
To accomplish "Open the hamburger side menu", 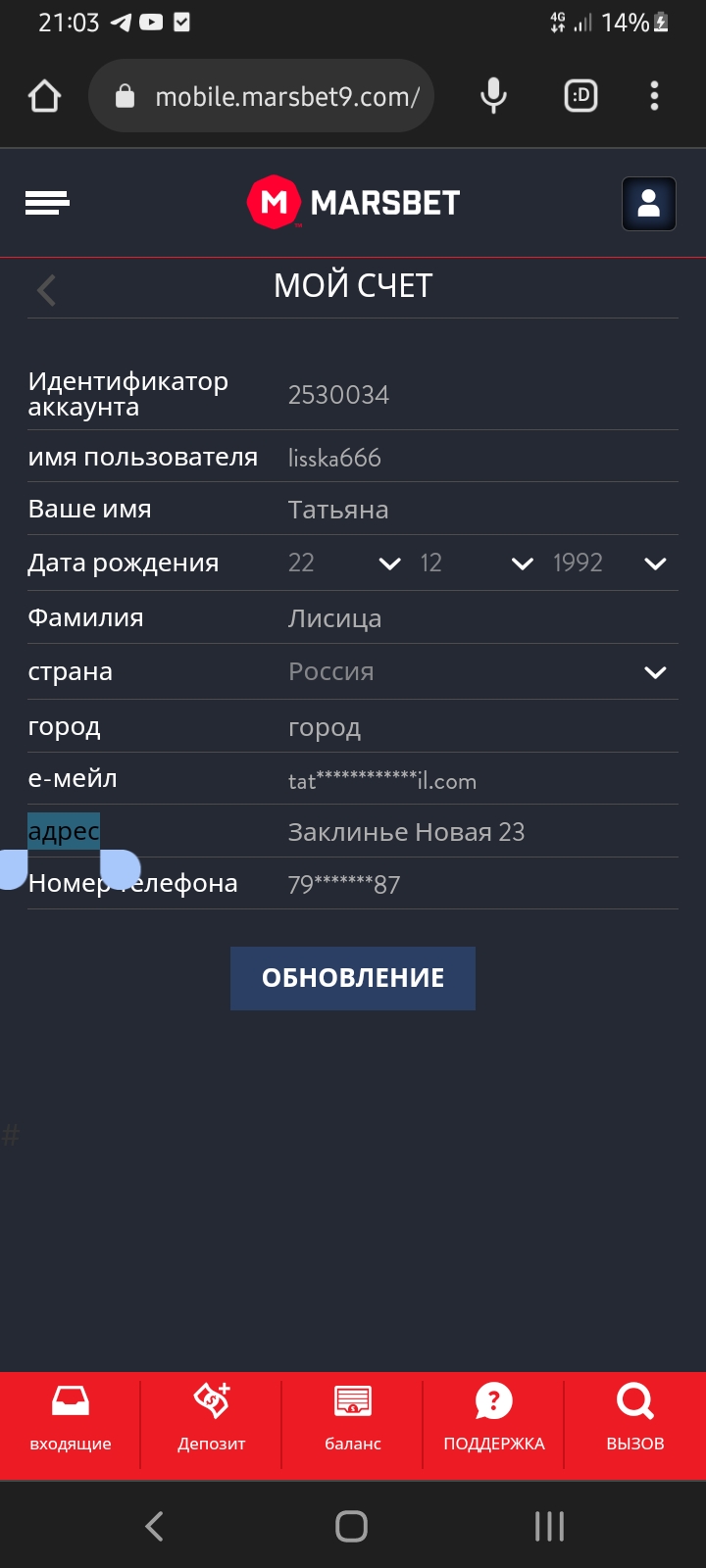I will tap(47, 203).
